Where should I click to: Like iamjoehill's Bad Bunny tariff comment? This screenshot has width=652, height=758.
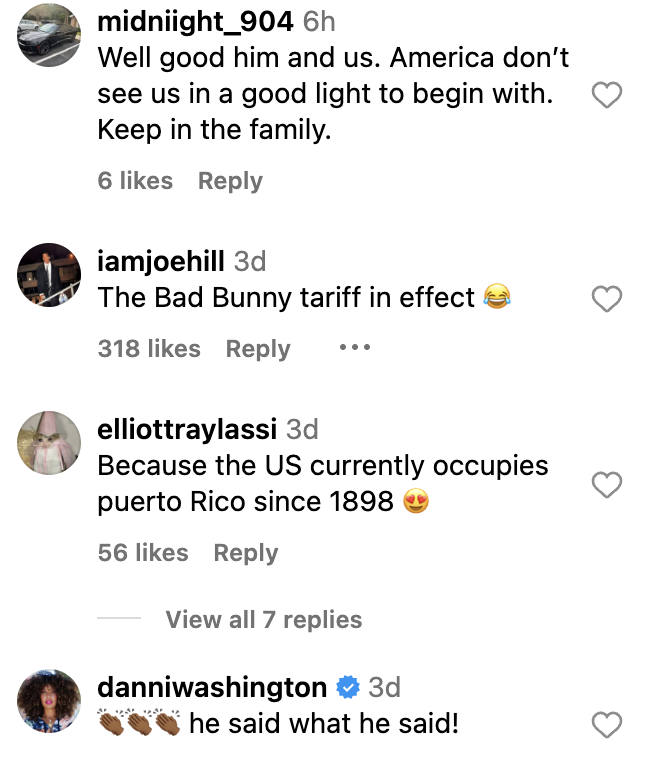click(607, 298)
